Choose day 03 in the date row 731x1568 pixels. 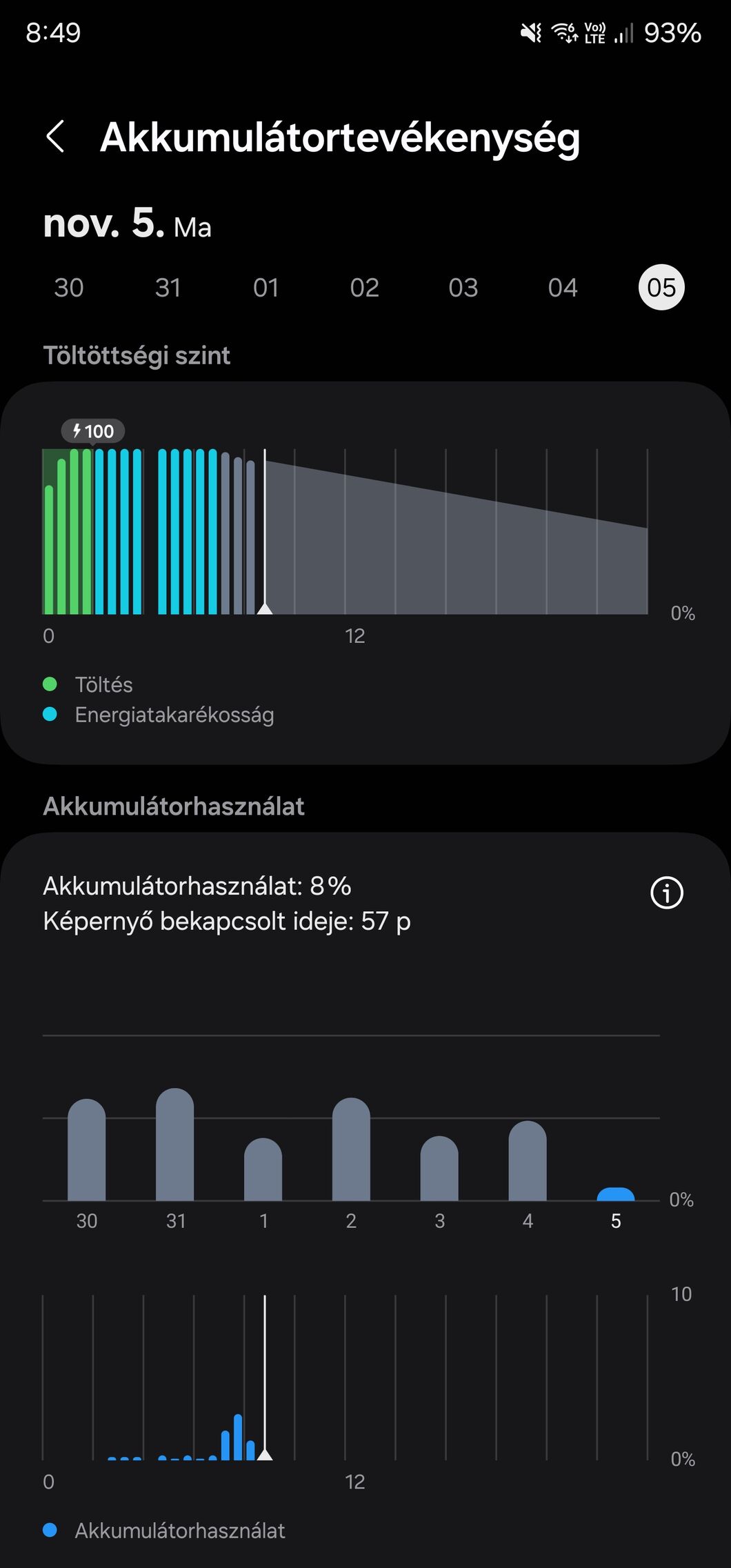tap(463, 287)
